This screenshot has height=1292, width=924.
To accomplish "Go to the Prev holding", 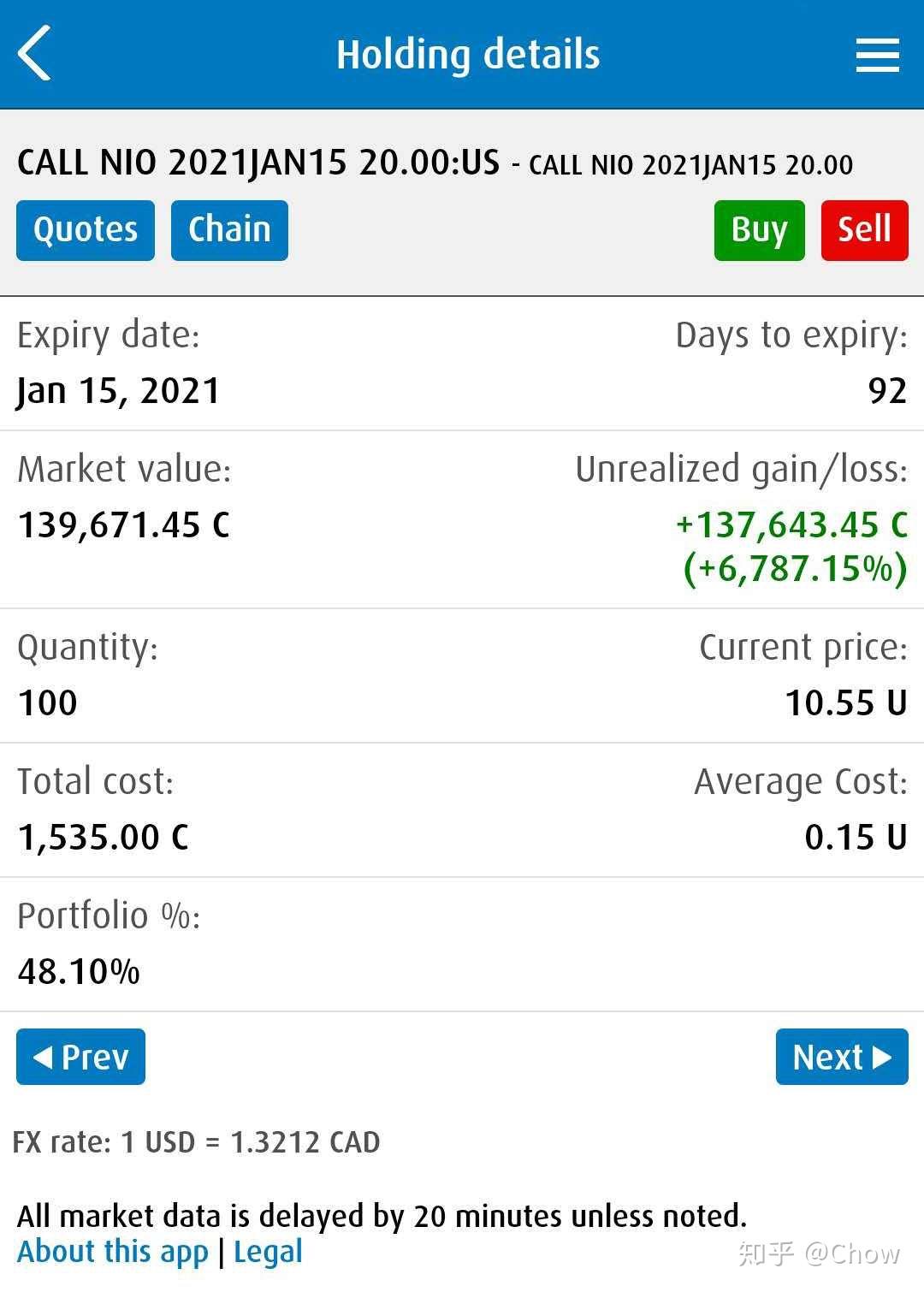I will click(x=81, y=1057).
